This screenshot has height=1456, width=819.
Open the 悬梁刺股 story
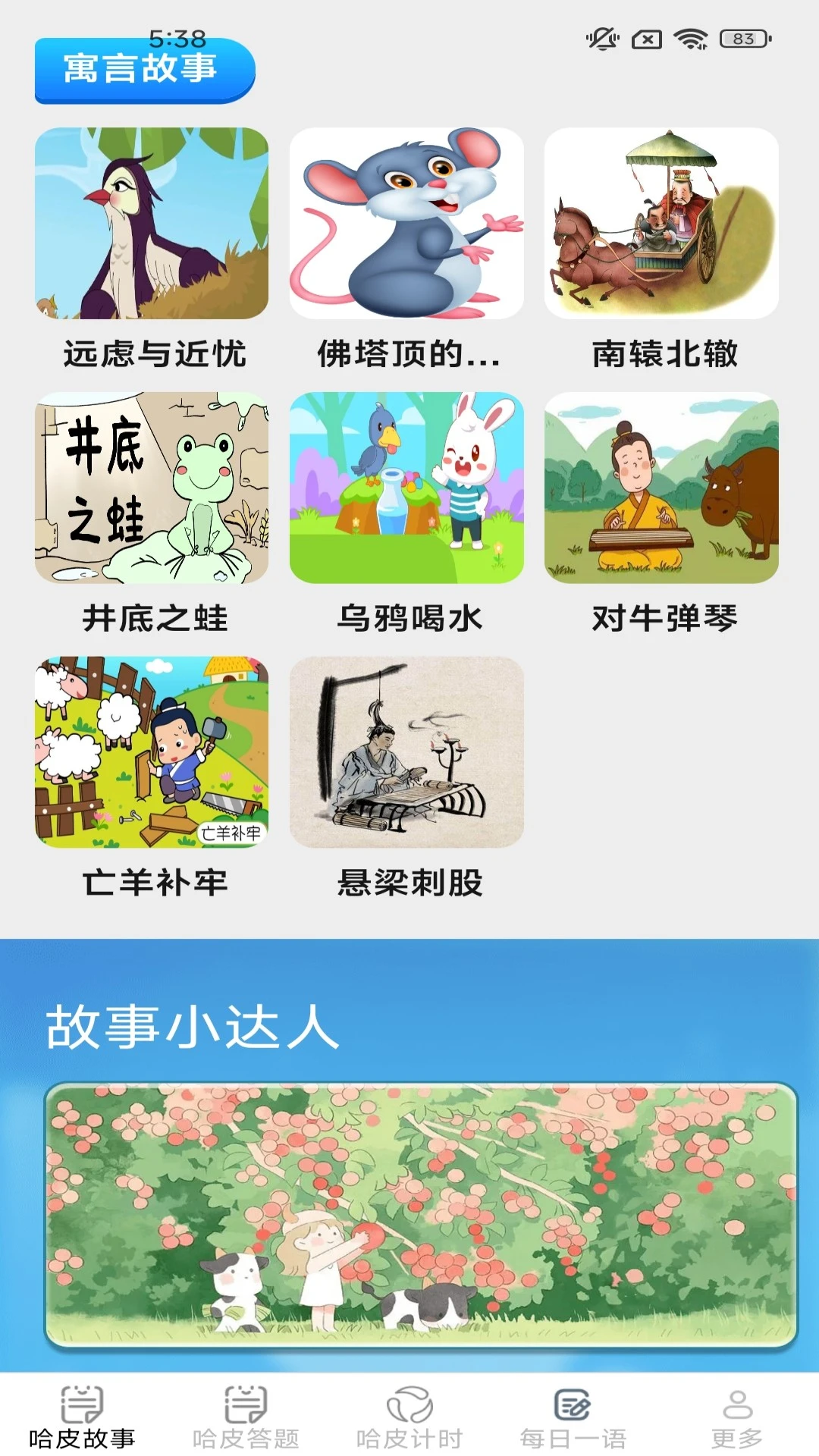[409, 755]
